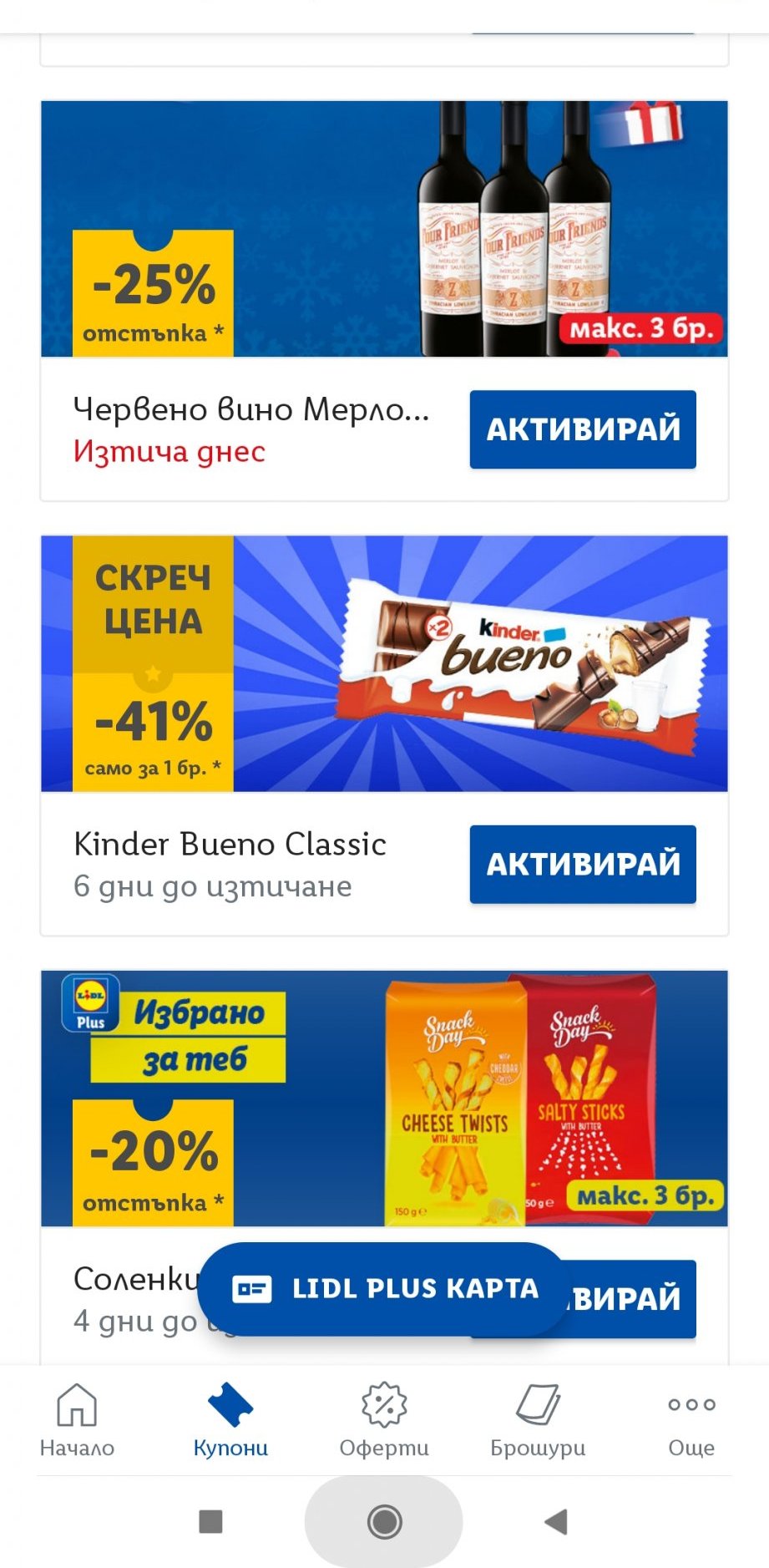Activate the Червено вино Мерло coupon
Image resolution: width=769 pixels, height=1568 pixels.
point(582,429)
